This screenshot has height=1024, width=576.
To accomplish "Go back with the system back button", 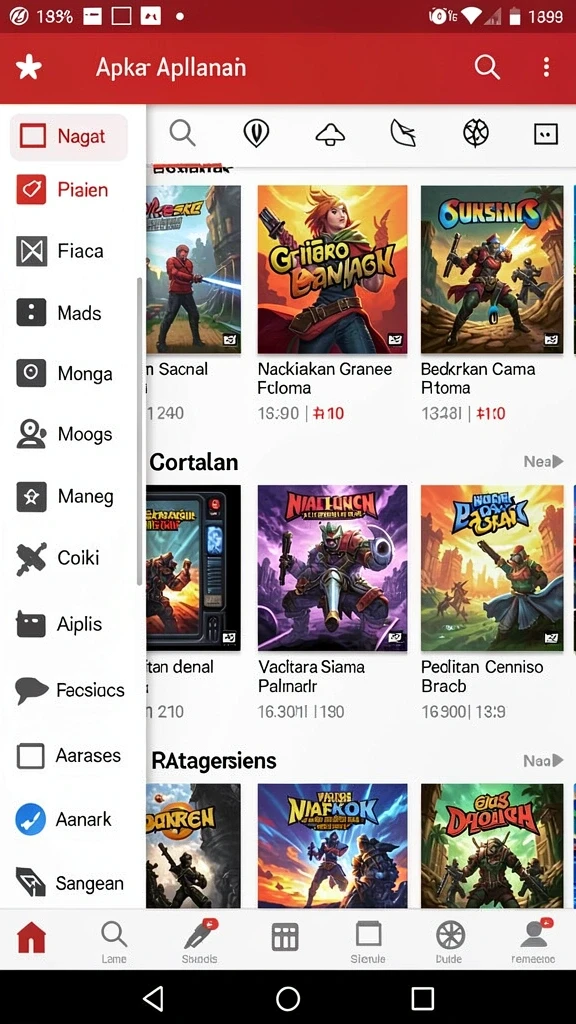I will click(x=153, y=998).
